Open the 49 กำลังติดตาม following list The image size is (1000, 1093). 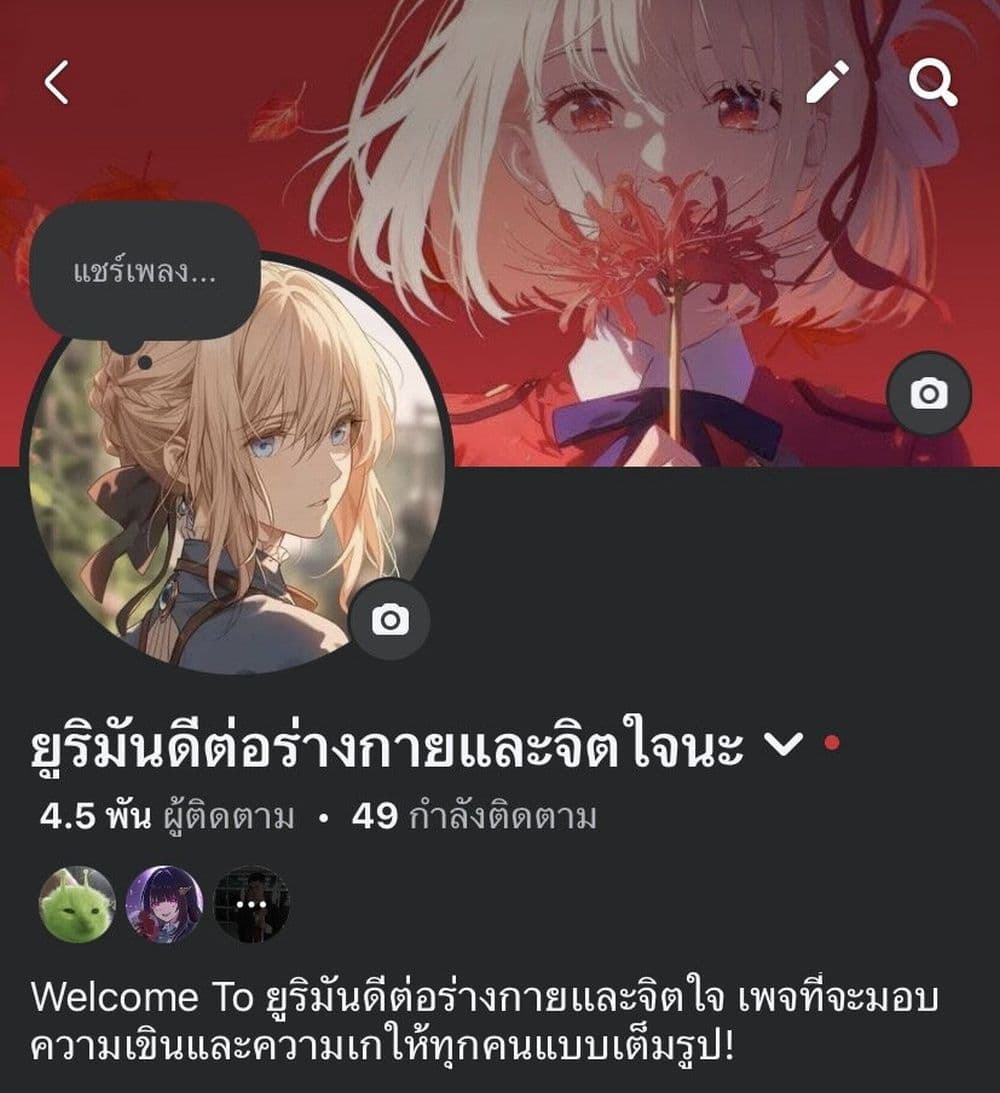474,816
